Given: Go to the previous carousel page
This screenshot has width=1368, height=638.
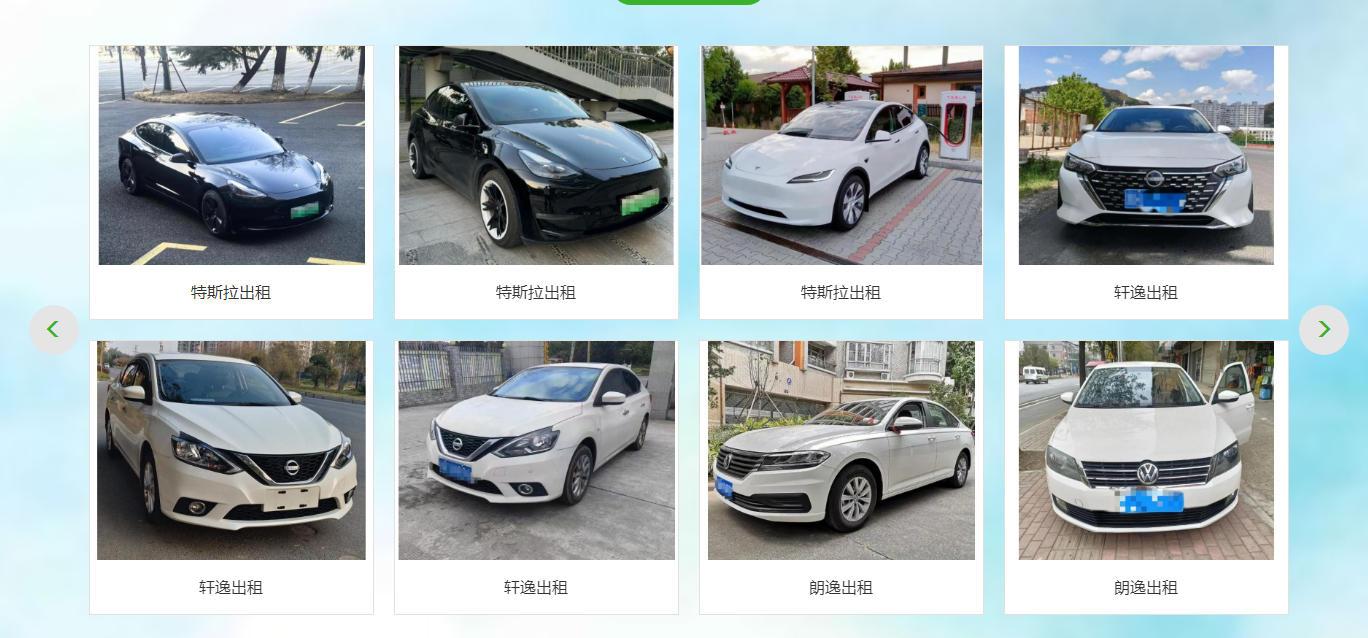Looking at the screenshot, I should click(53, 330).
